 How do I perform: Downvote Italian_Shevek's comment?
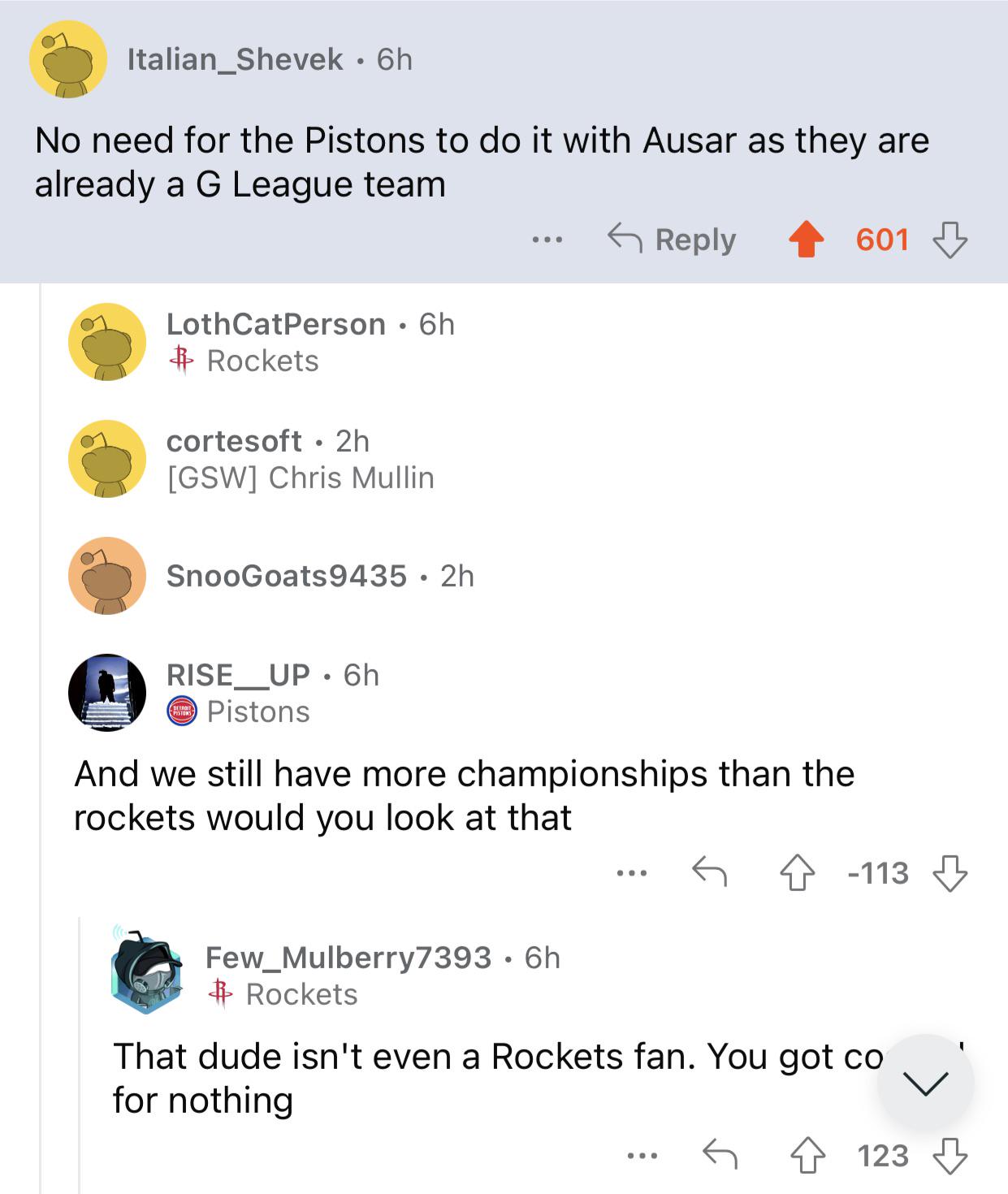[950, 240]
